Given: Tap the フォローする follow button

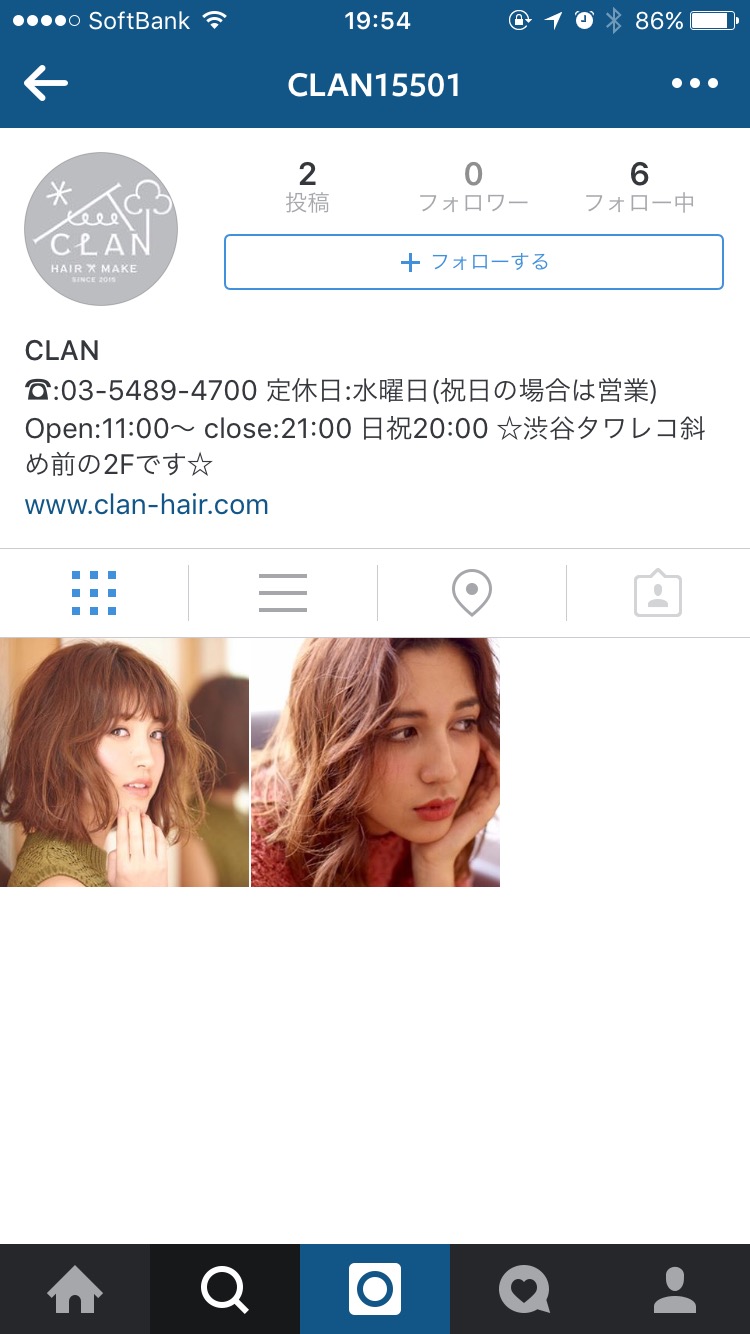Looking at the screenshot, I should tap(473, 262).
